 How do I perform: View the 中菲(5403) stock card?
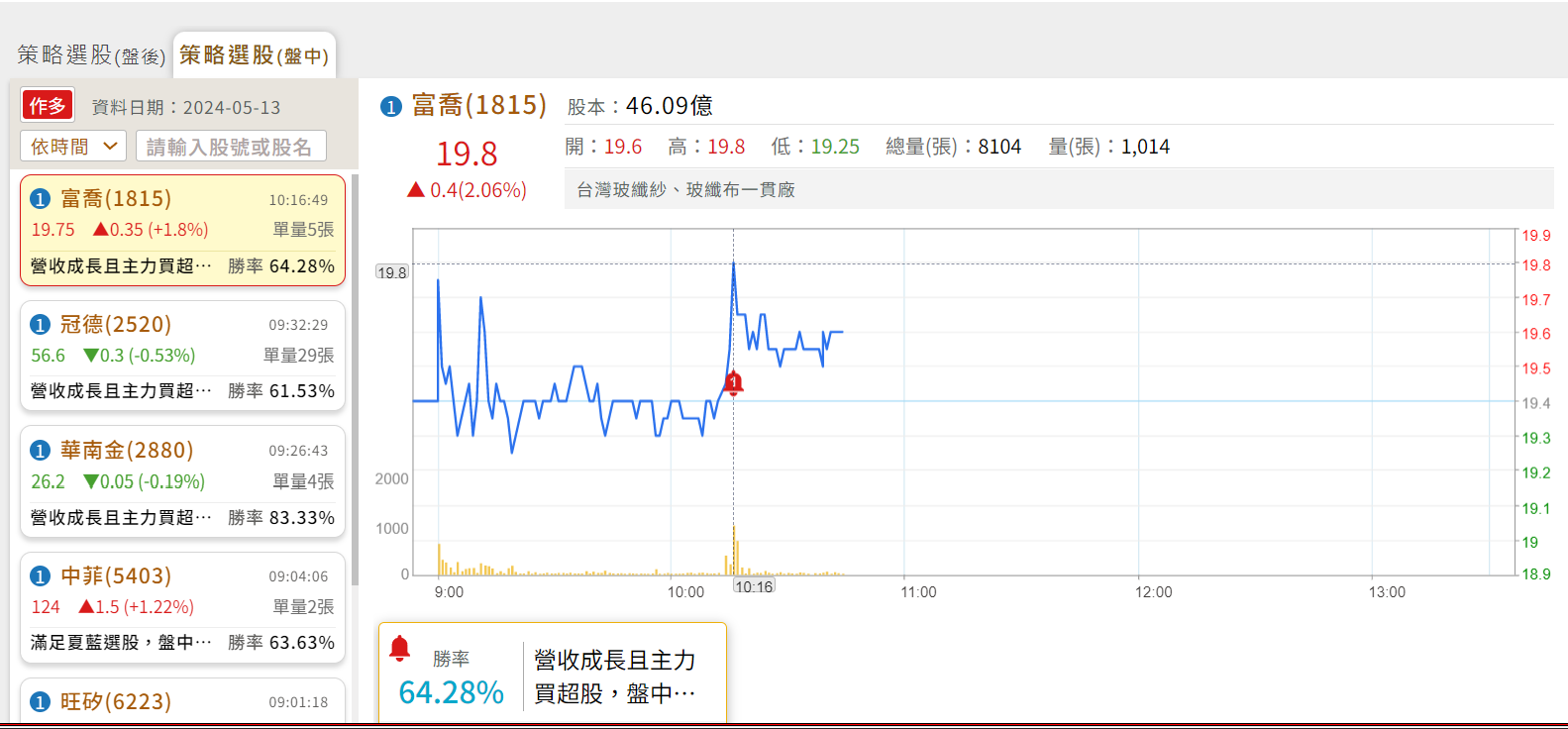coord(182,607)
